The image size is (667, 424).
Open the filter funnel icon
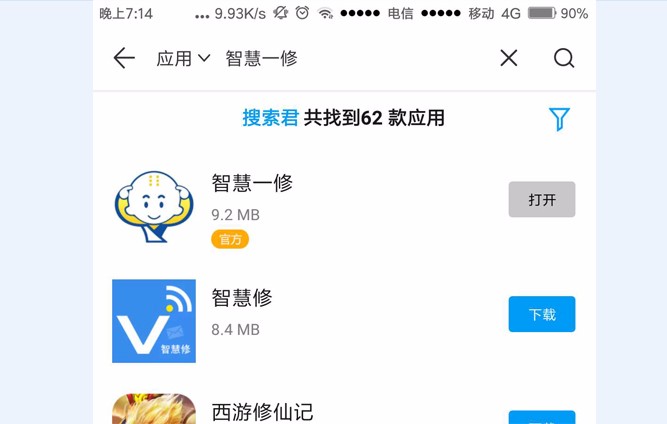coord(559,119)
